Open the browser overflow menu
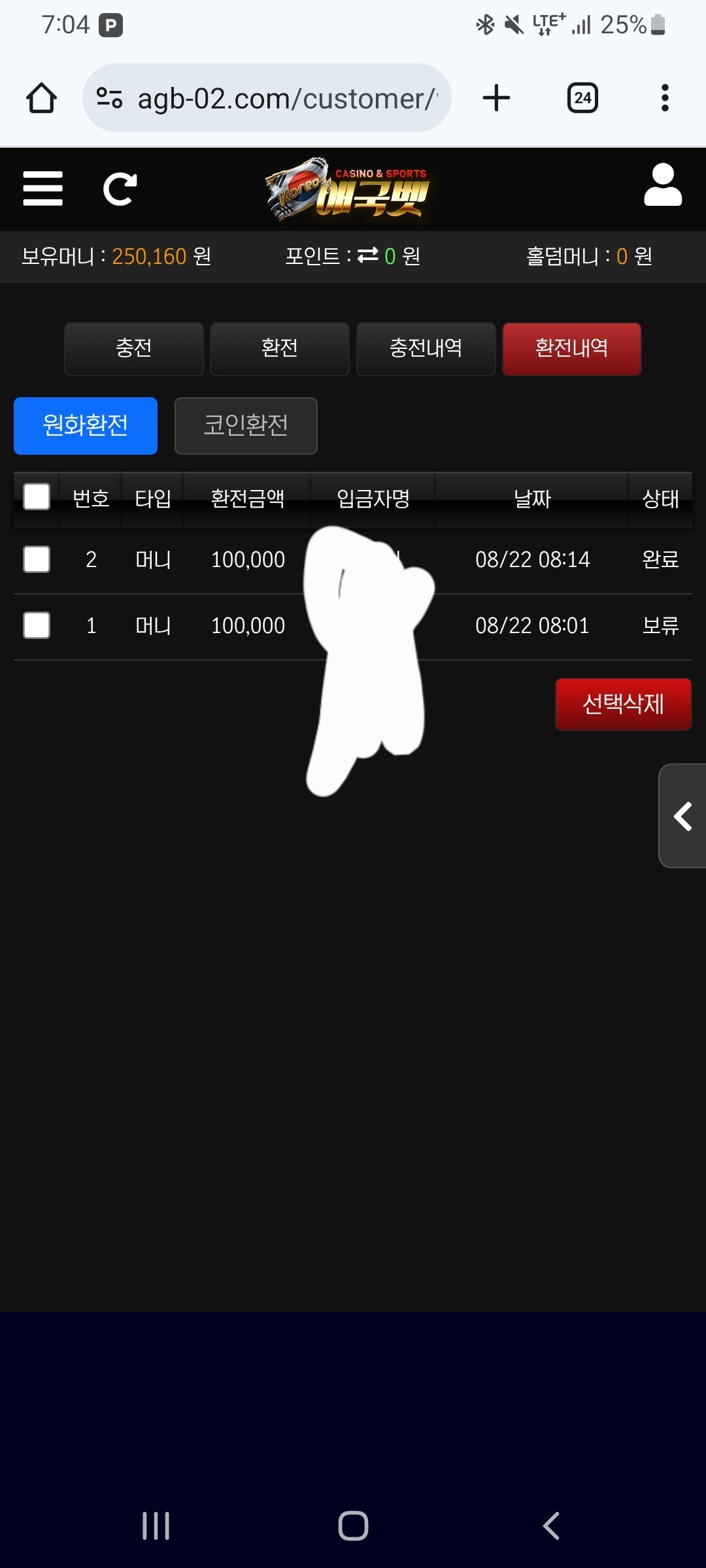The height and width of the screenshot is (1568, 706). point(665,98)
